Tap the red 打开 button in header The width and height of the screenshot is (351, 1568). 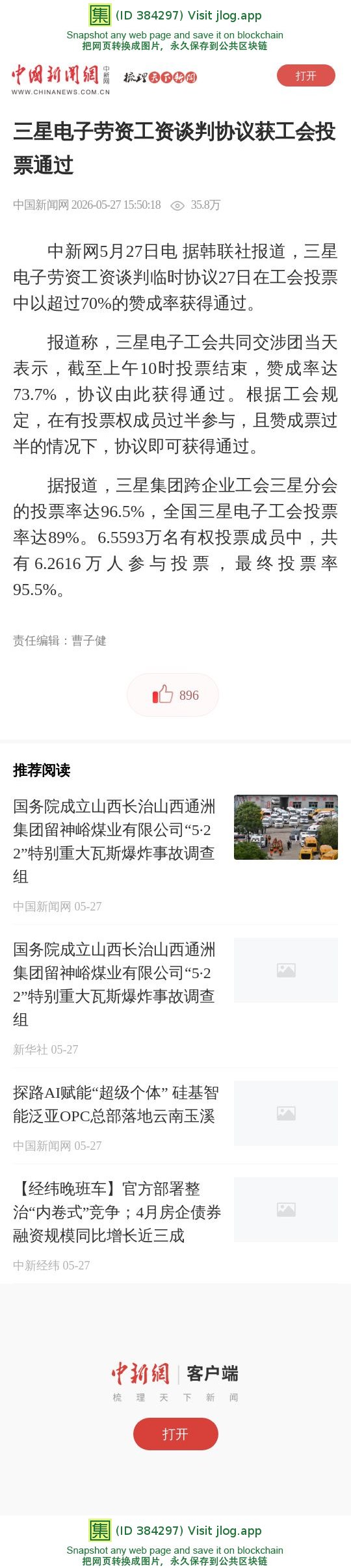[305, 75]
